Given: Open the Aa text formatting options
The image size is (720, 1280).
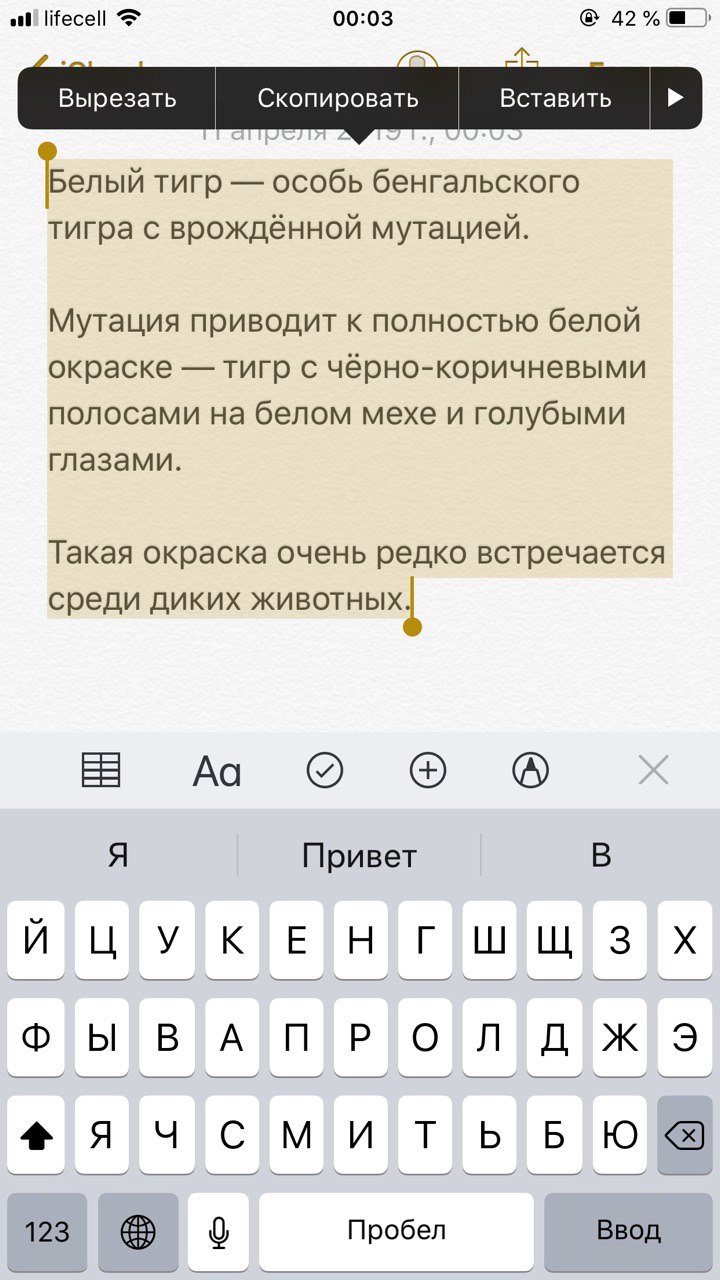Looking at the screenshot, I should pyautogui.click(x=217, y=771).
